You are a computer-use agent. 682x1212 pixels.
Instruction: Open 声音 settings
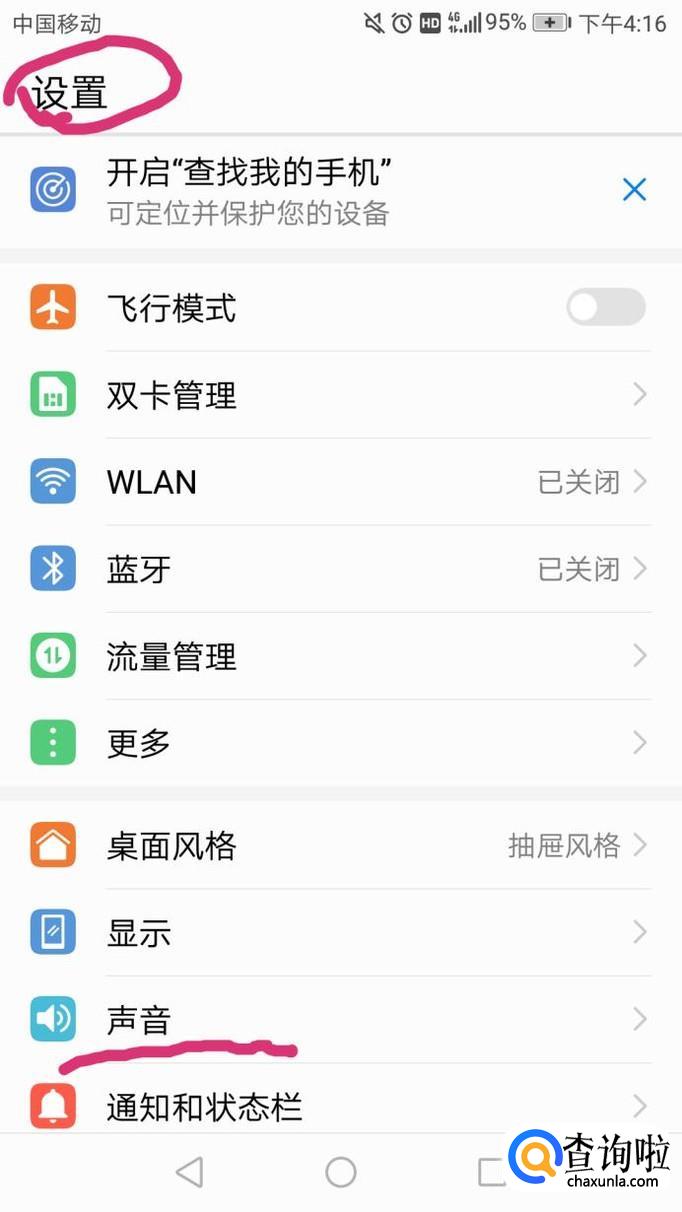pos(340,1019)
